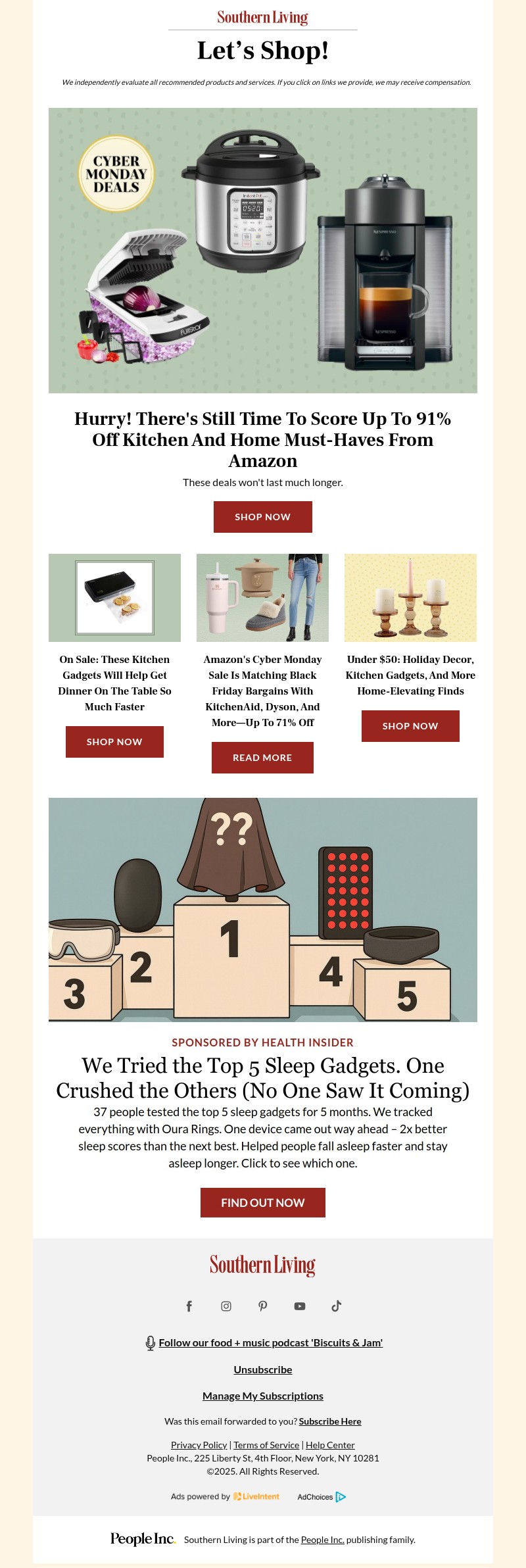Tap Shop Now under Amazon deals headline
526x1568 pixels.
tap(262, 517)
